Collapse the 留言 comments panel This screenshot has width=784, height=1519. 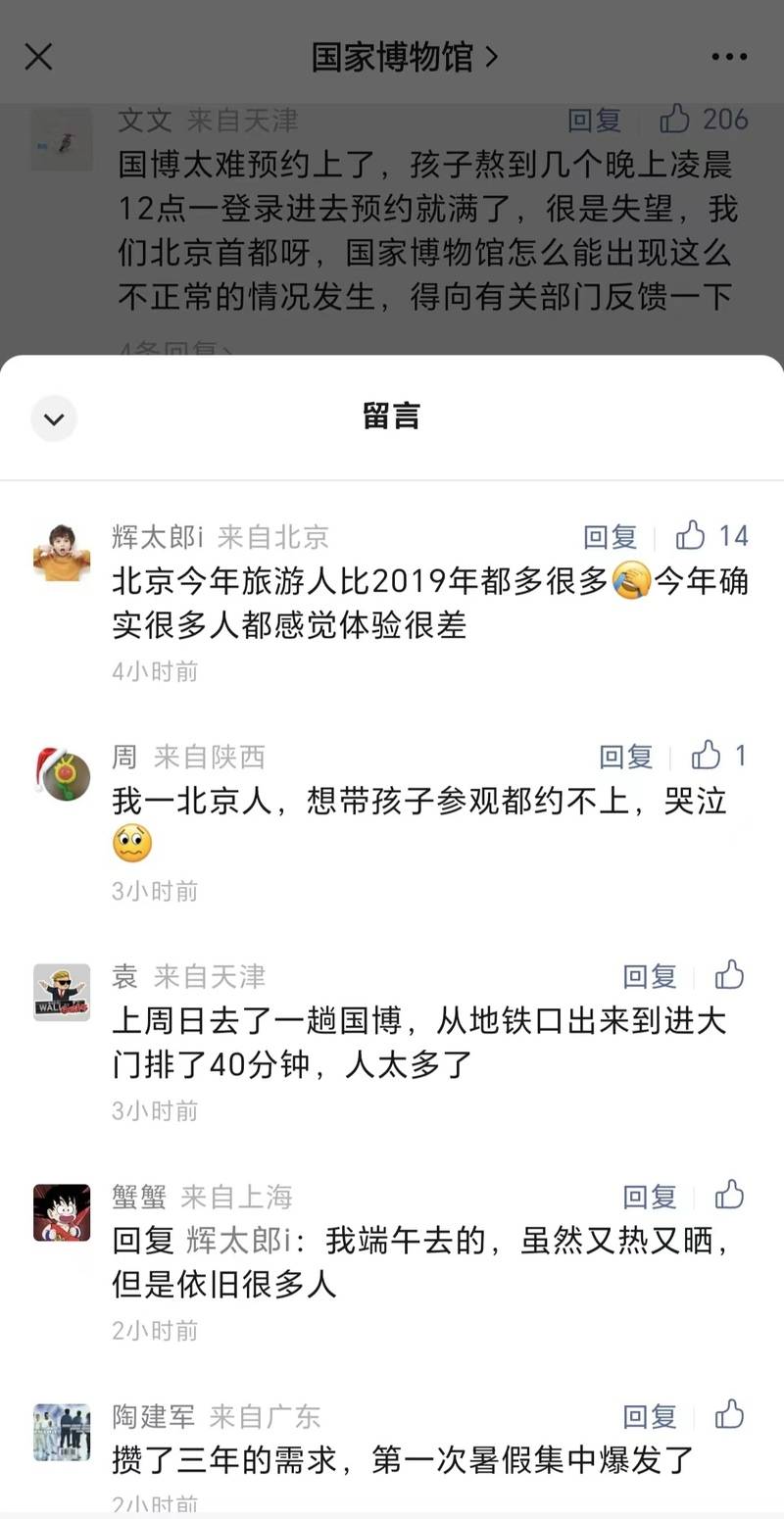click(x=54, y=419)
